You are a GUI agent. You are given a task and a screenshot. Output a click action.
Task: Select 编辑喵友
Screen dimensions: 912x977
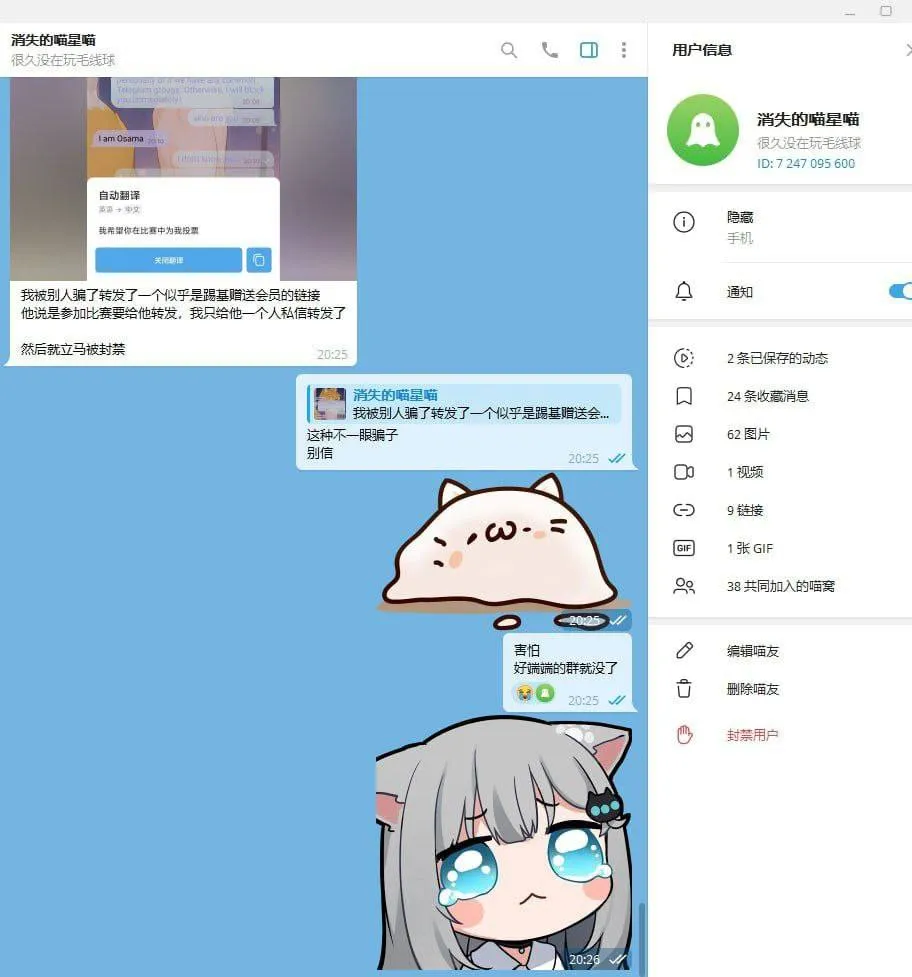coord(752,651)
